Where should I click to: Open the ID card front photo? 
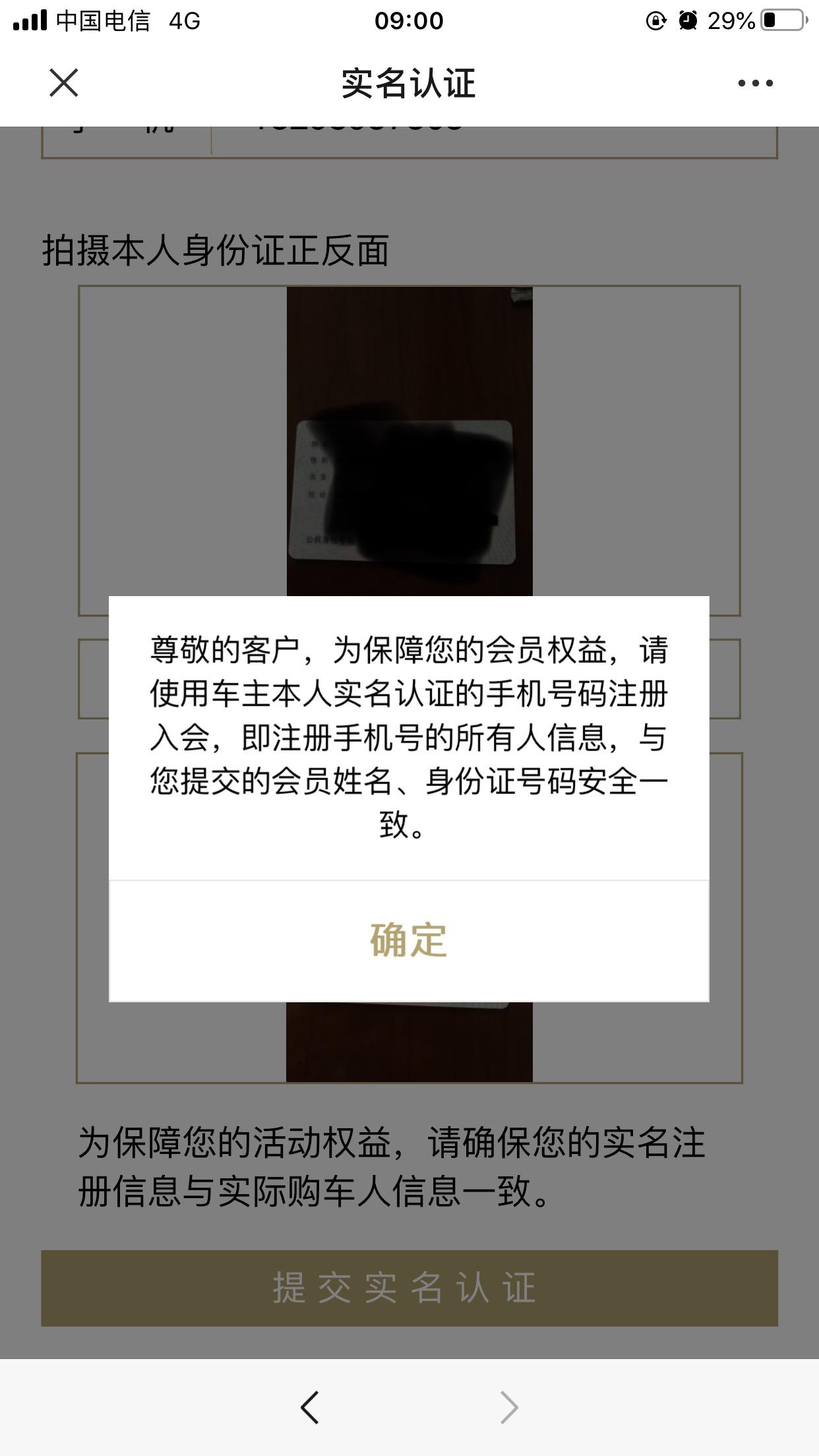click(x=409, y=442)
